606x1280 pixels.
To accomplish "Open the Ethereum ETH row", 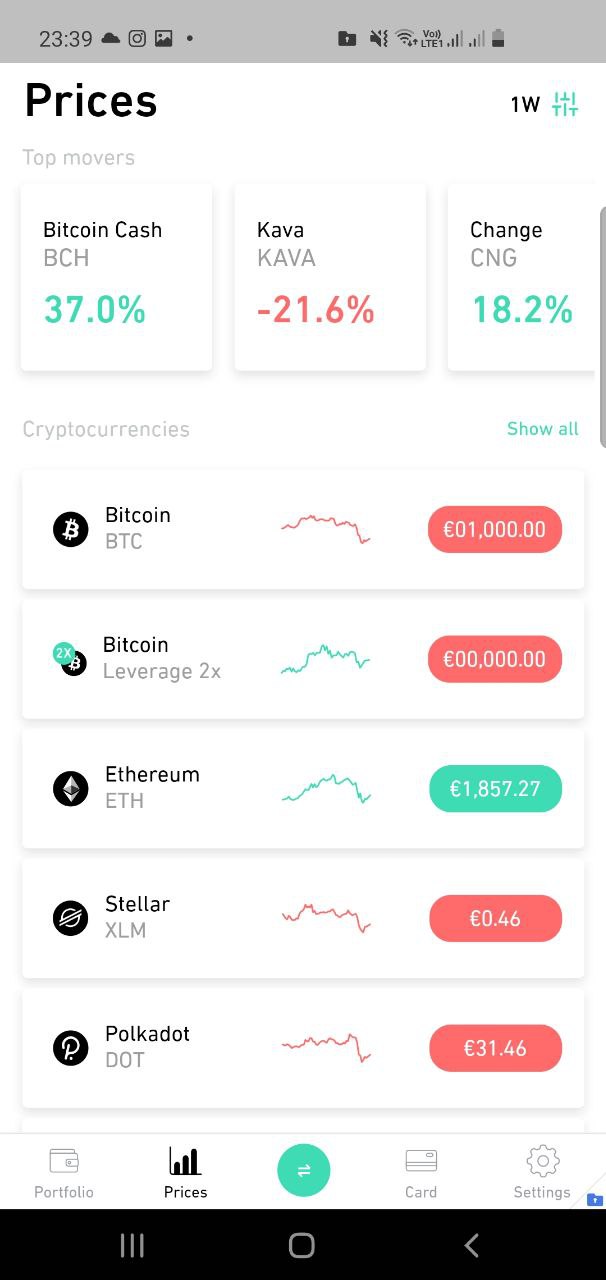I will (302, 789).
